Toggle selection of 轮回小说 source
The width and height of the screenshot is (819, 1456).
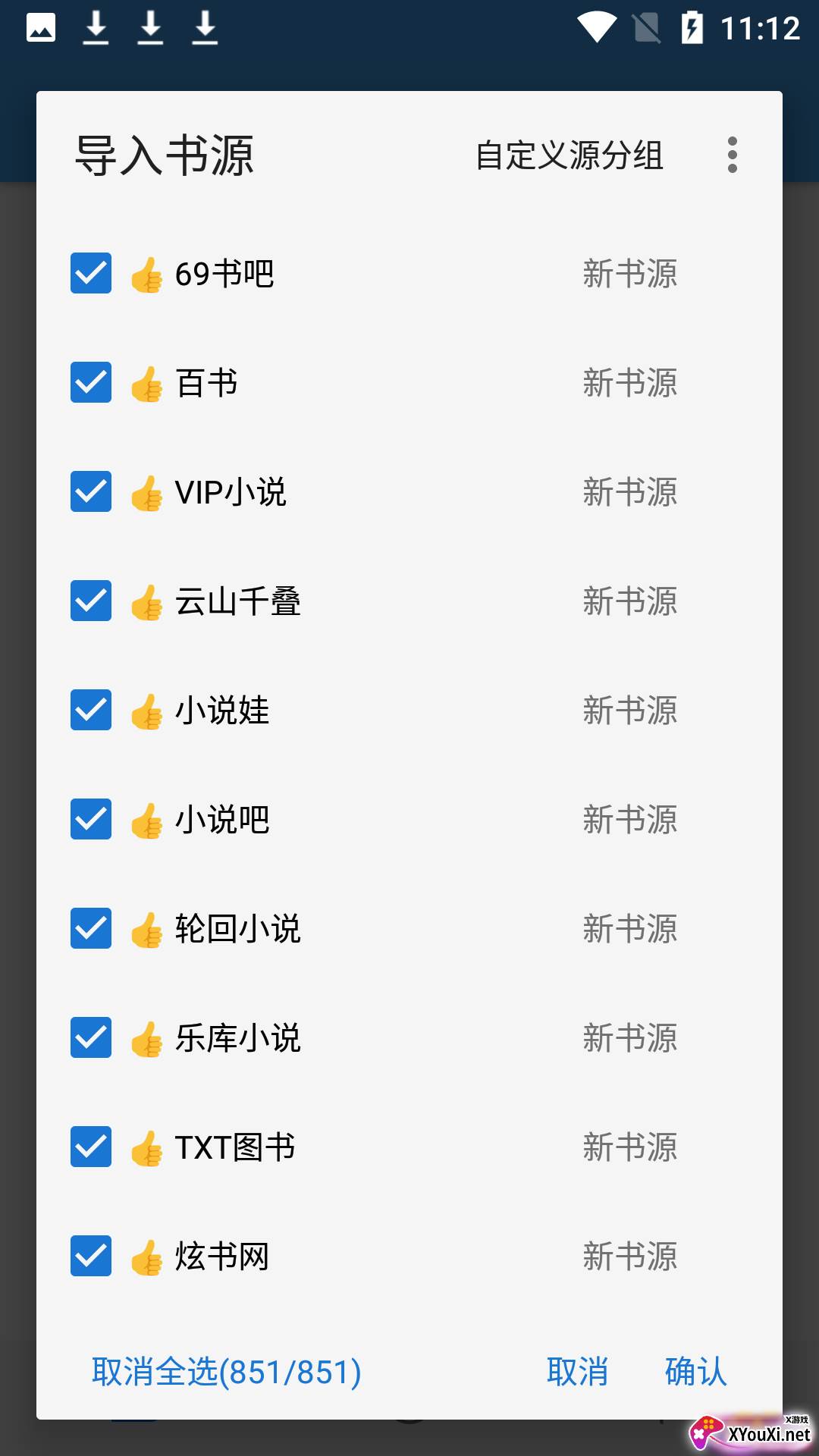click(x=90, y=928)
